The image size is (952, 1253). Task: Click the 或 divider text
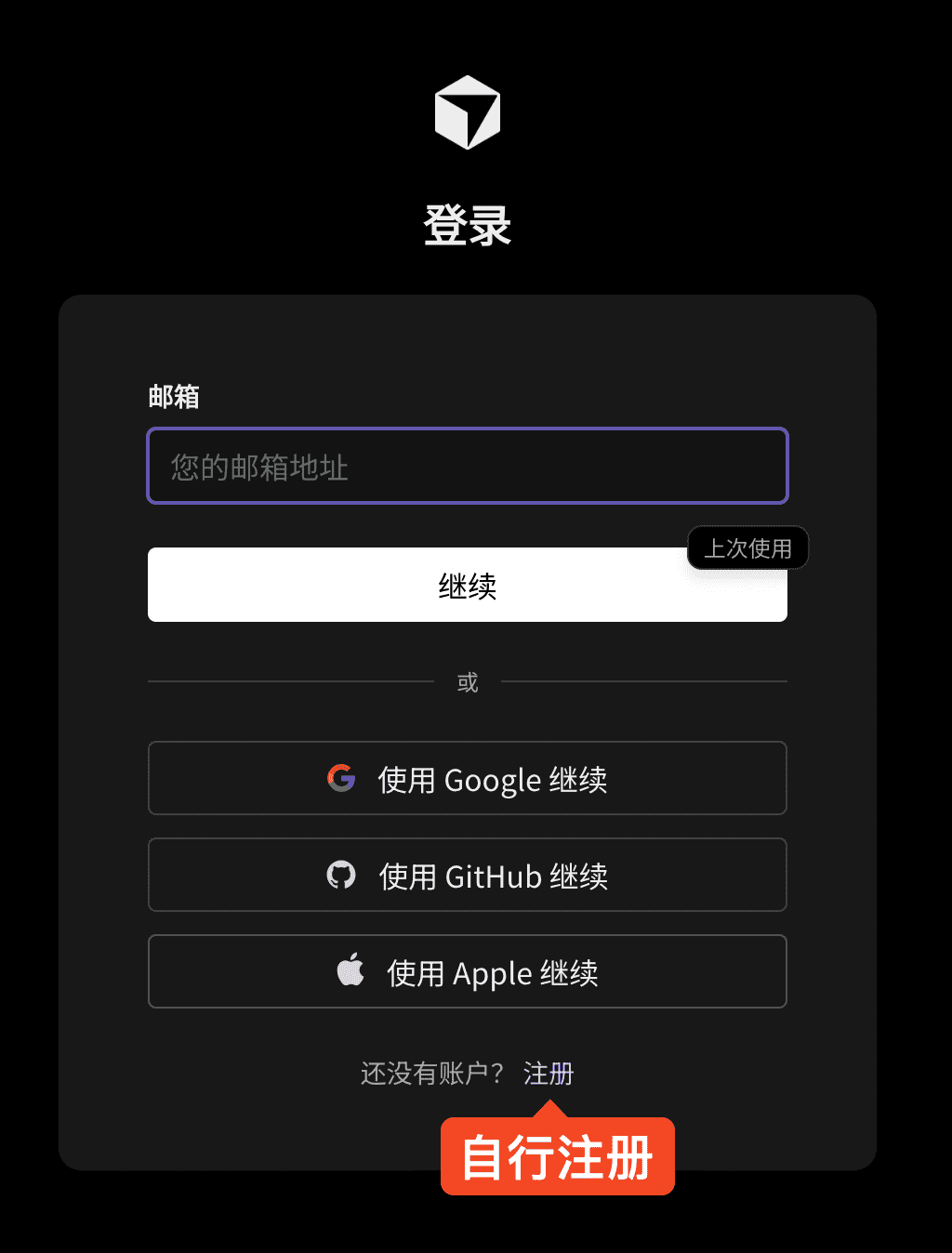click(467, 681)
